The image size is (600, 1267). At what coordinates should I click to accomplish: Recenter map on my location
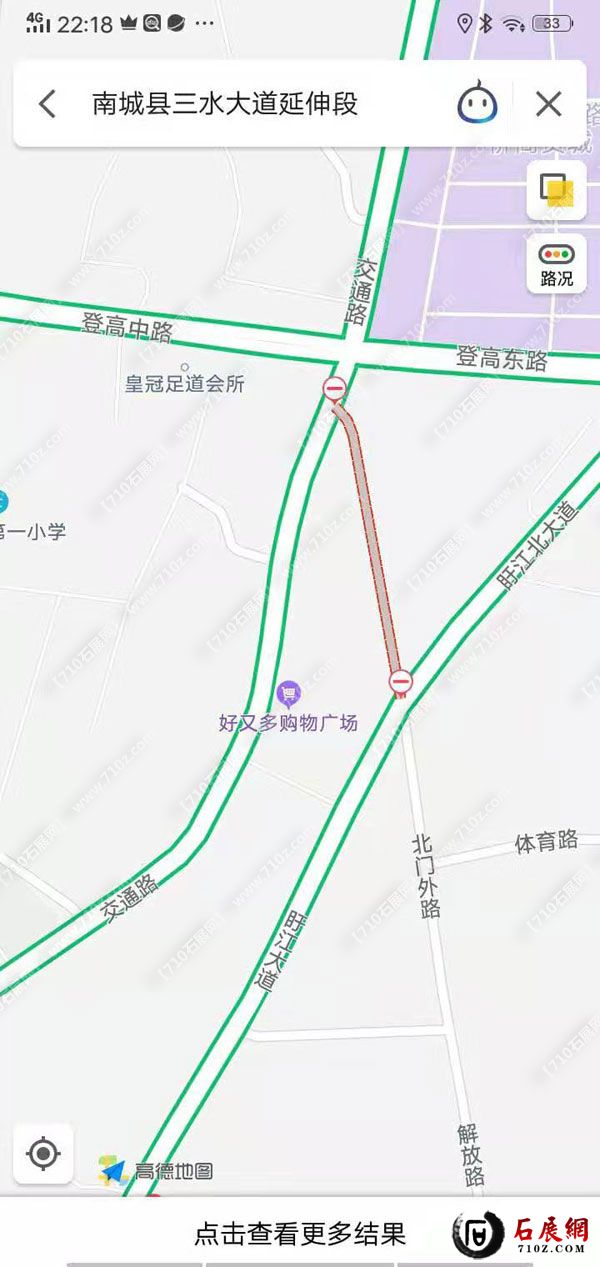[43, 1154]
